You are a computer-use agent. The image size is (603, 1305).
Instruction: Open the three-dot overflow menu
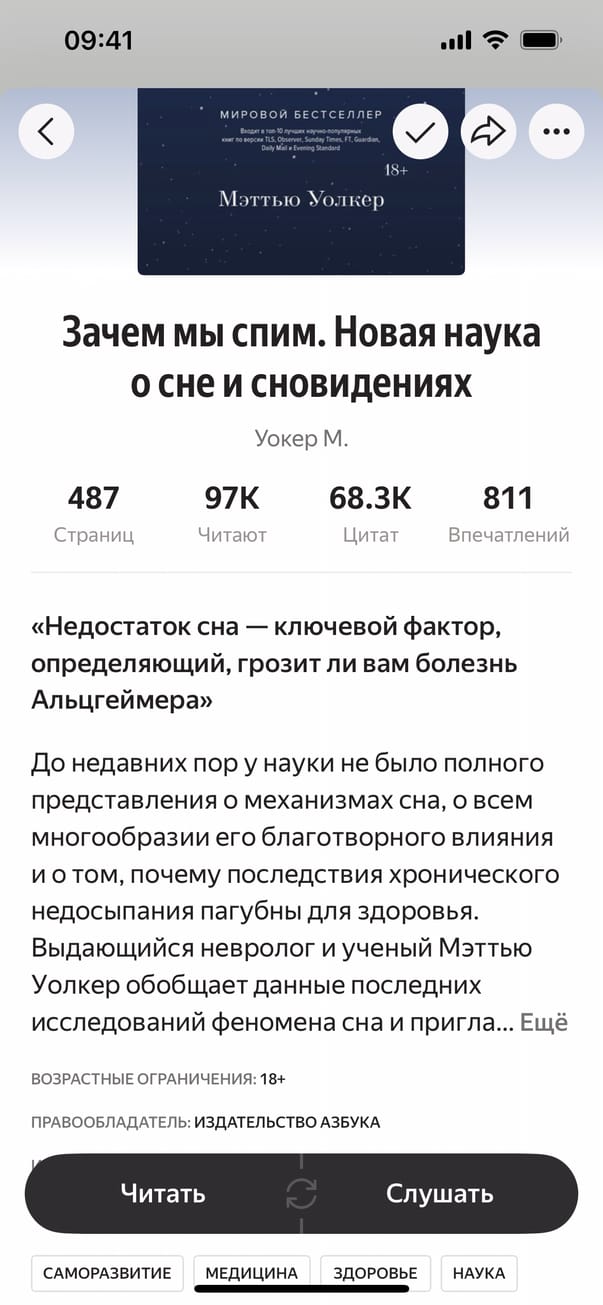556,131
